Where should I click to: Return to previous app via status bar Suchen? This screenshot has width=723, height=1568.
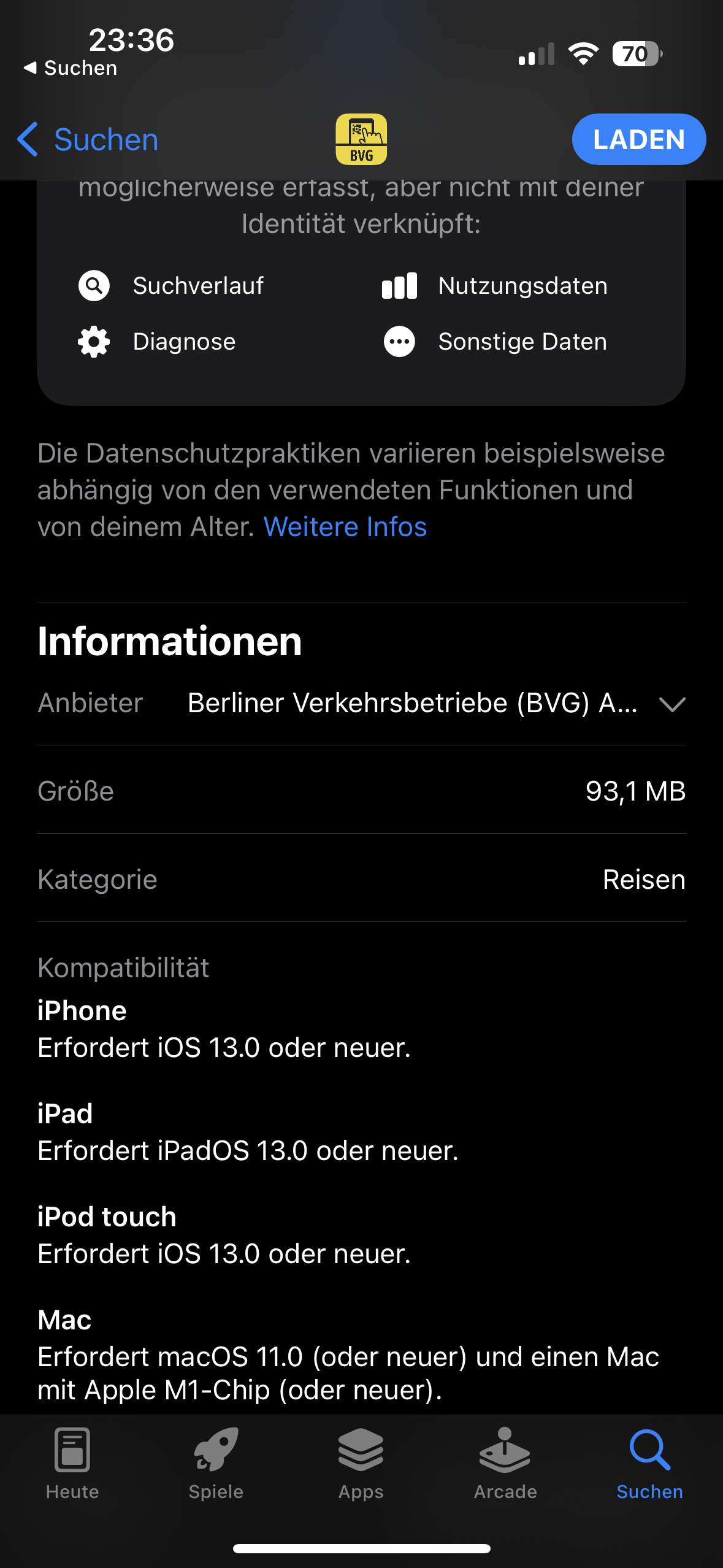[71, 68]
